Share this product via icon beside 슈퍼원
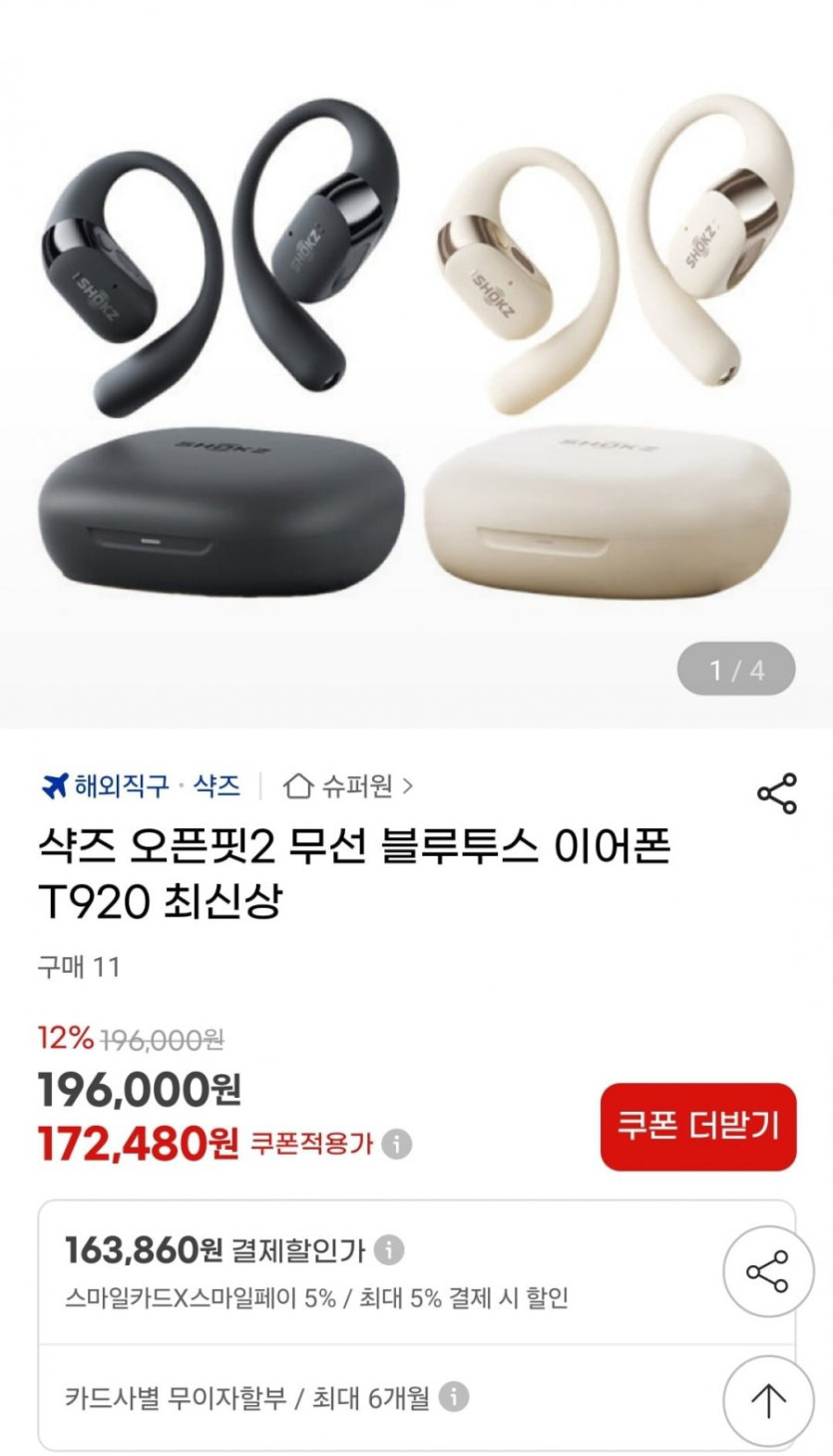Viewport: 833px width, 1456px height. click(x=776, y=793)
